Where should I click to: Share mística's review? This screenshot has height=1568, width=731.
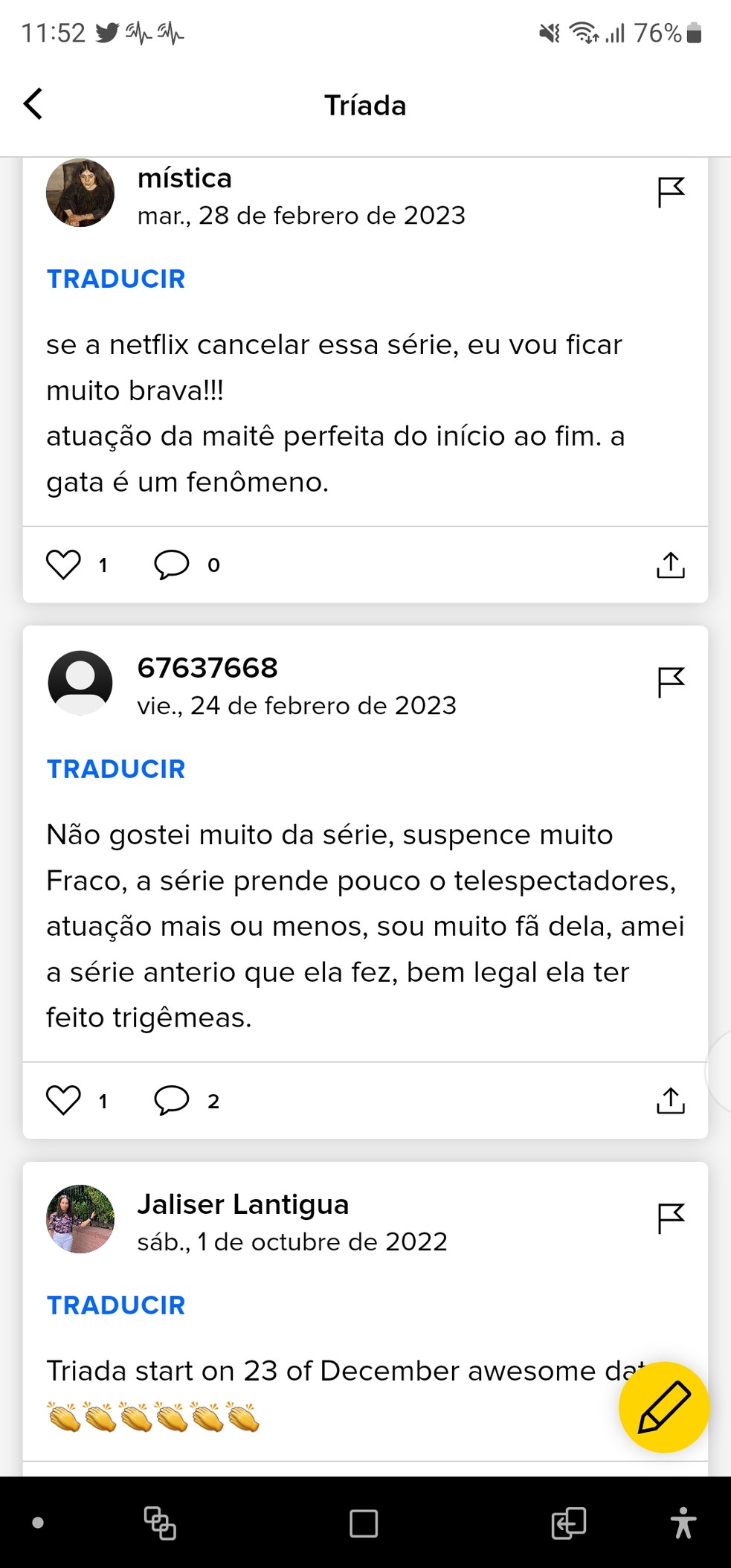[x=670, y=565]
